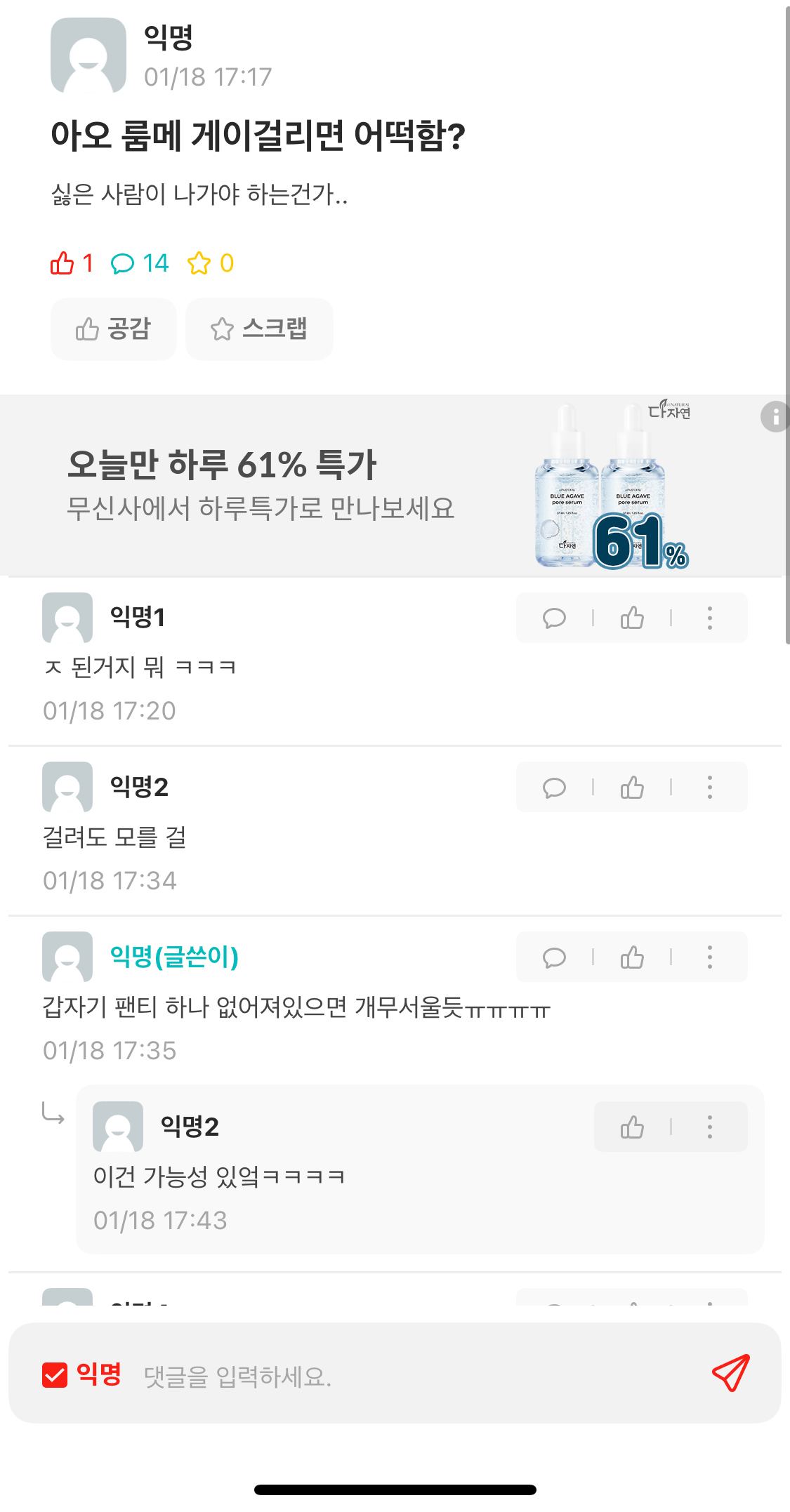Open the ad info icon
Image resolution: width=790 pixels, height=1512 pixels.
click(x=775, y=417)
